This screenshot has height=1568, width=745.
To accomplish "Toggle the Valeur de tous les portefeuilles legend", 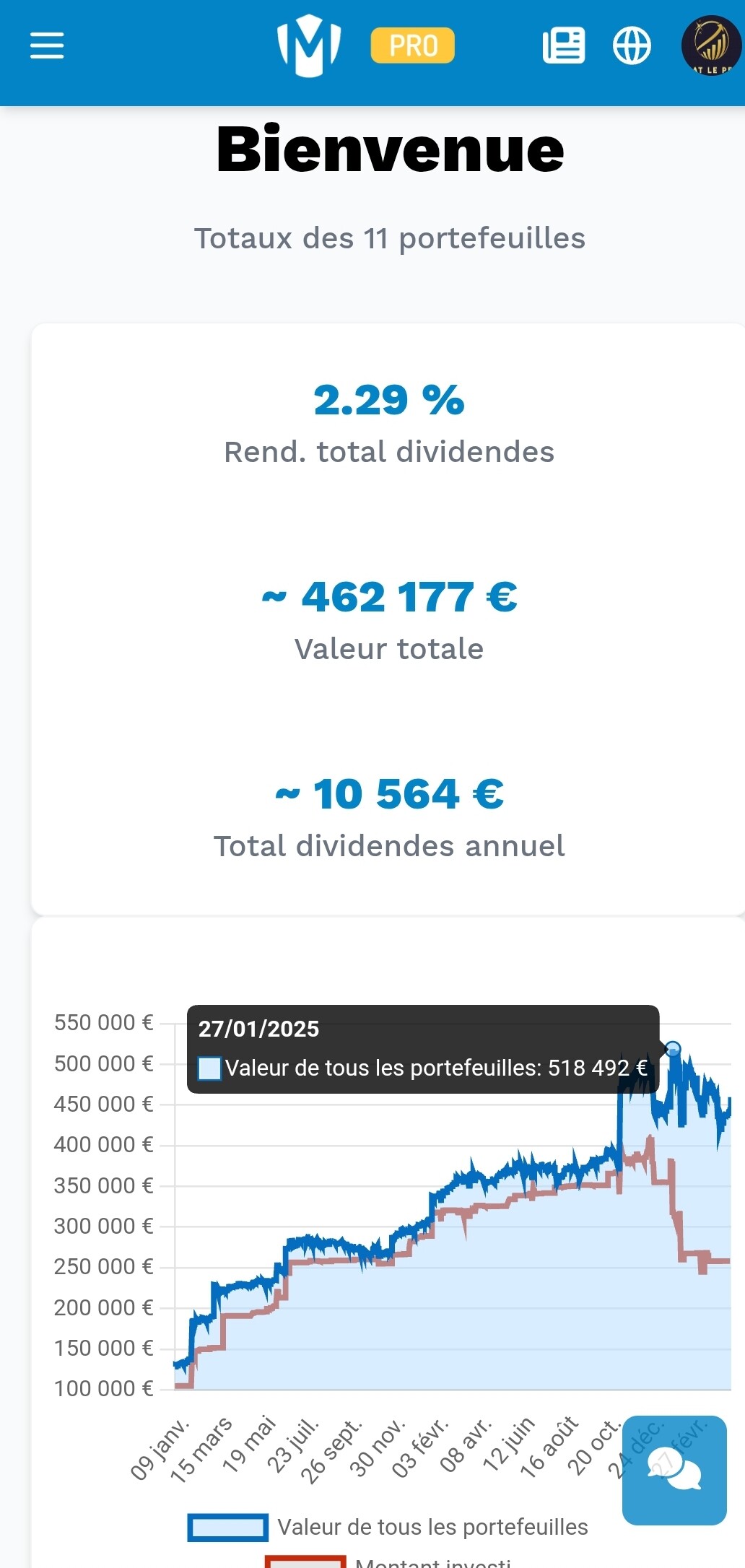I will tap(388, 1527).
